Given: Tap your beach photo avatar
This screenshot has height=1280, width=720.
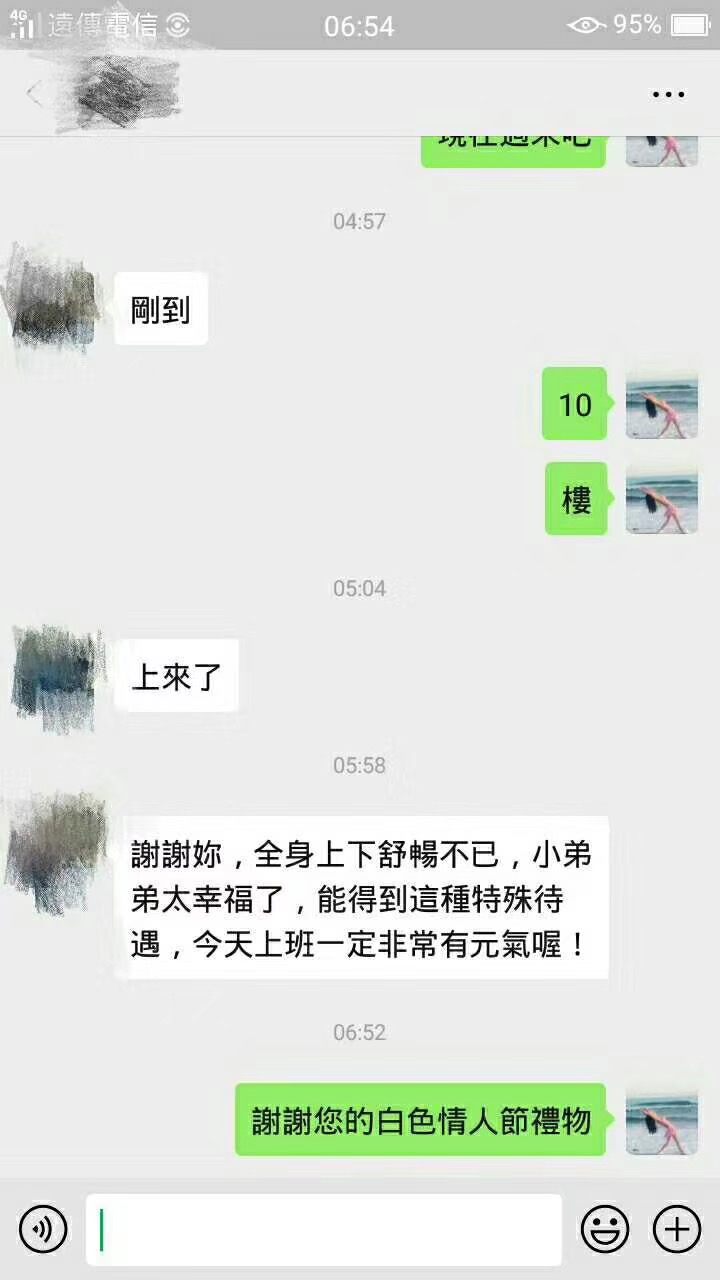Looking at the screenshot, I should [x=661, y=405].
